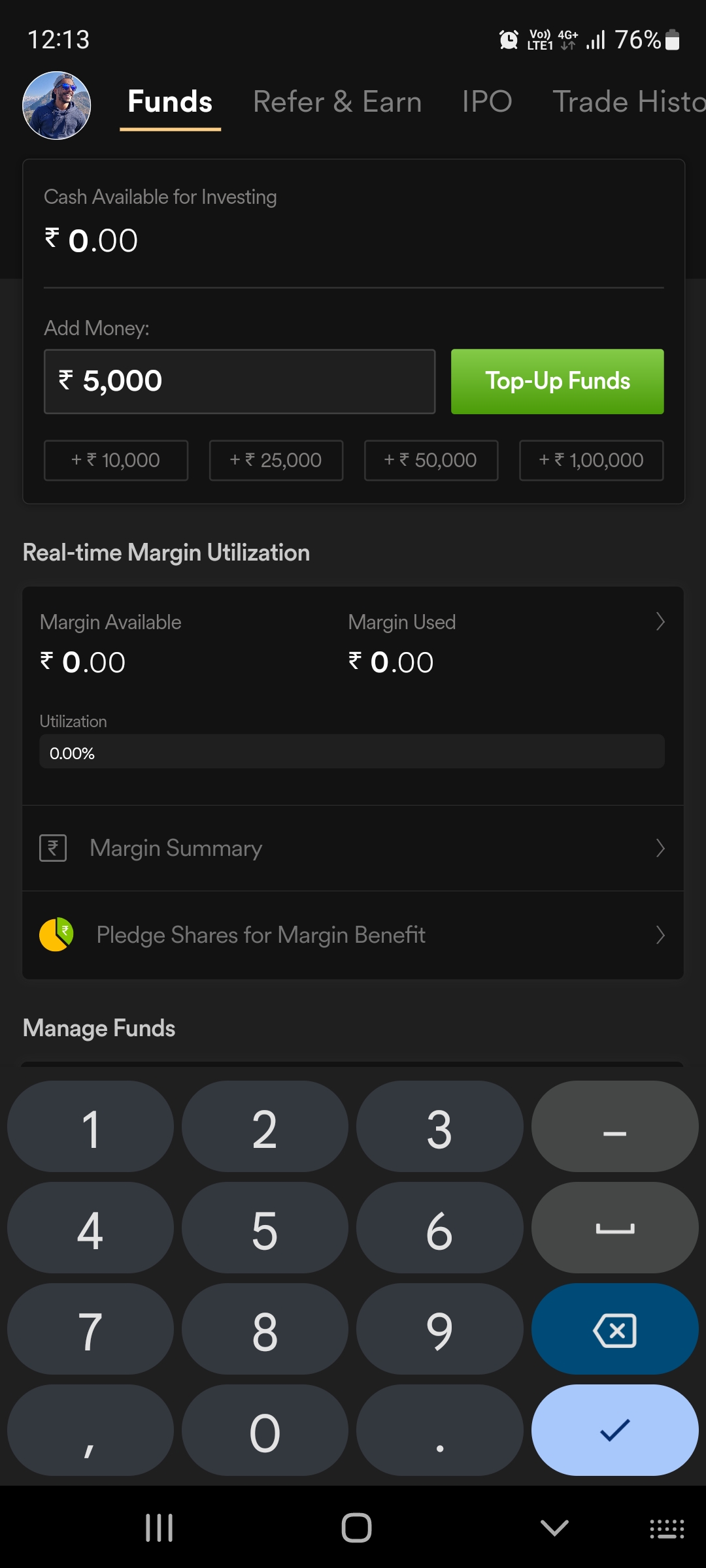Choose the + ₹1,00,000 chip
706x1568 pixels.
(591, 461)
